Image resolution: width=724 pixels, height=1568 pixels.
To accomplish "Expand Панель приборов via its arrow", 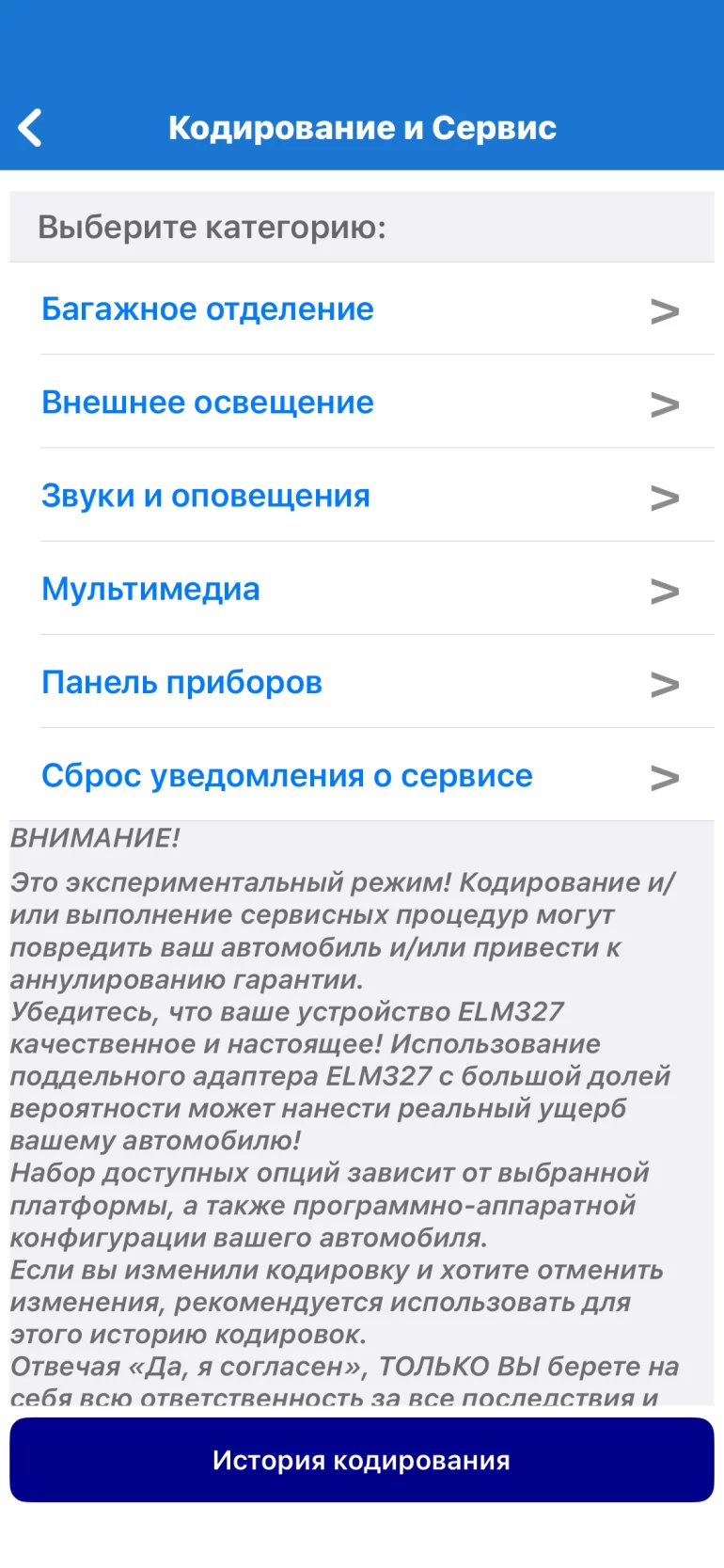I will tap(666, 684).
